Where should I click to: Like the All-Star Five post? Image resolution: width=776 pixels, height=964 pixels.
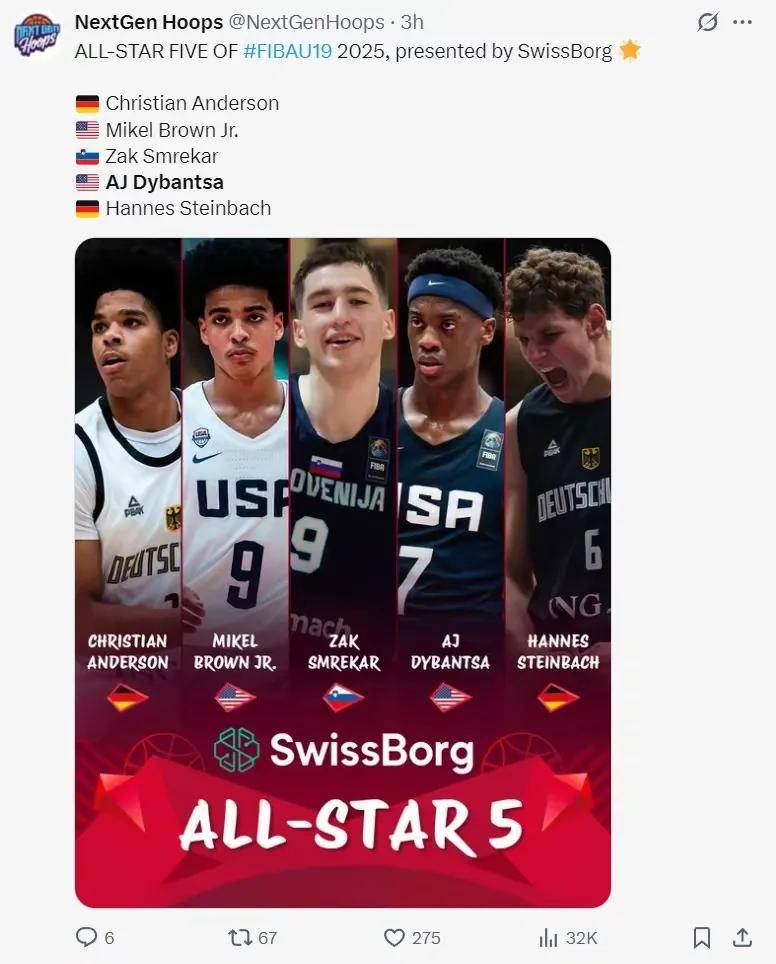click(x=395, y=937)
